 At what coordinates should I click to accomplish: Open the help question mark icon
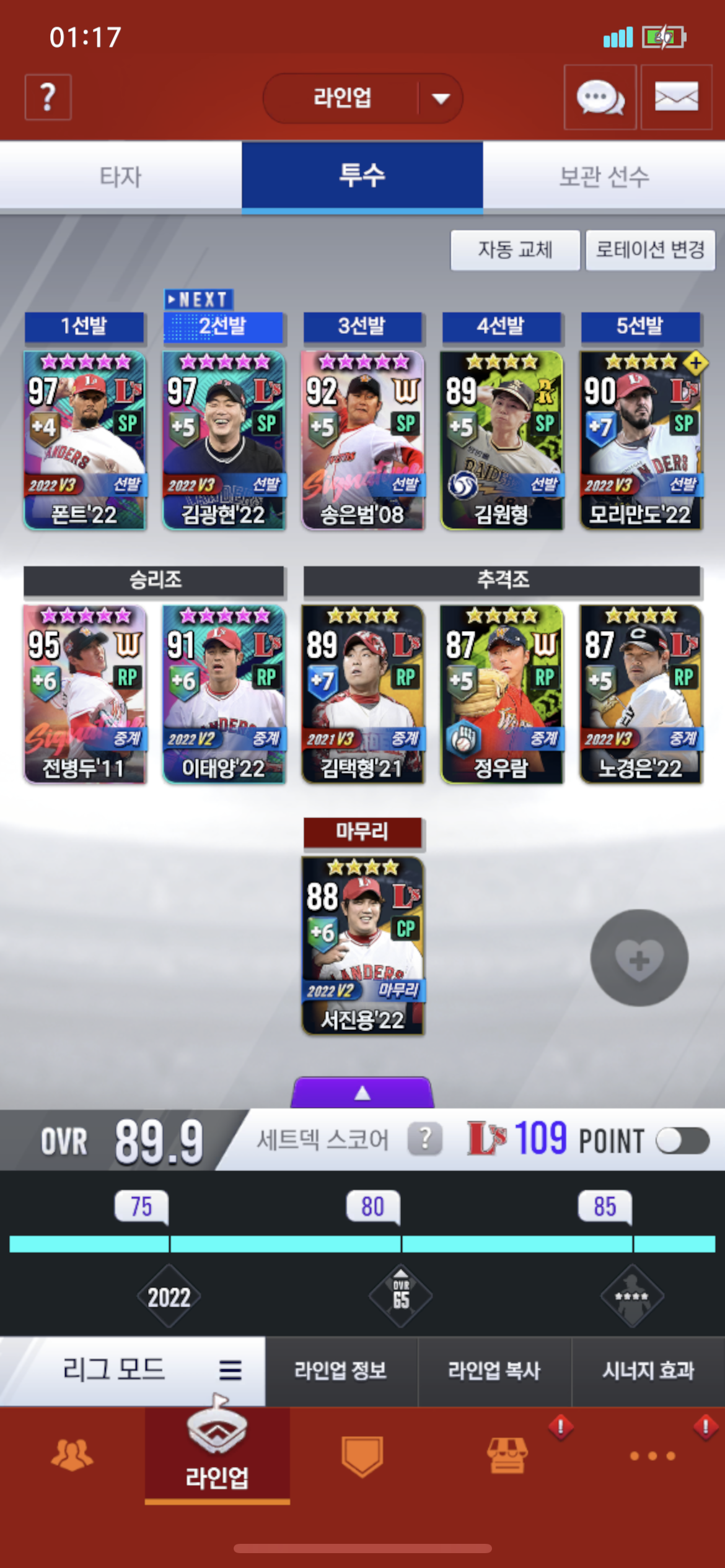click(48, 97)
